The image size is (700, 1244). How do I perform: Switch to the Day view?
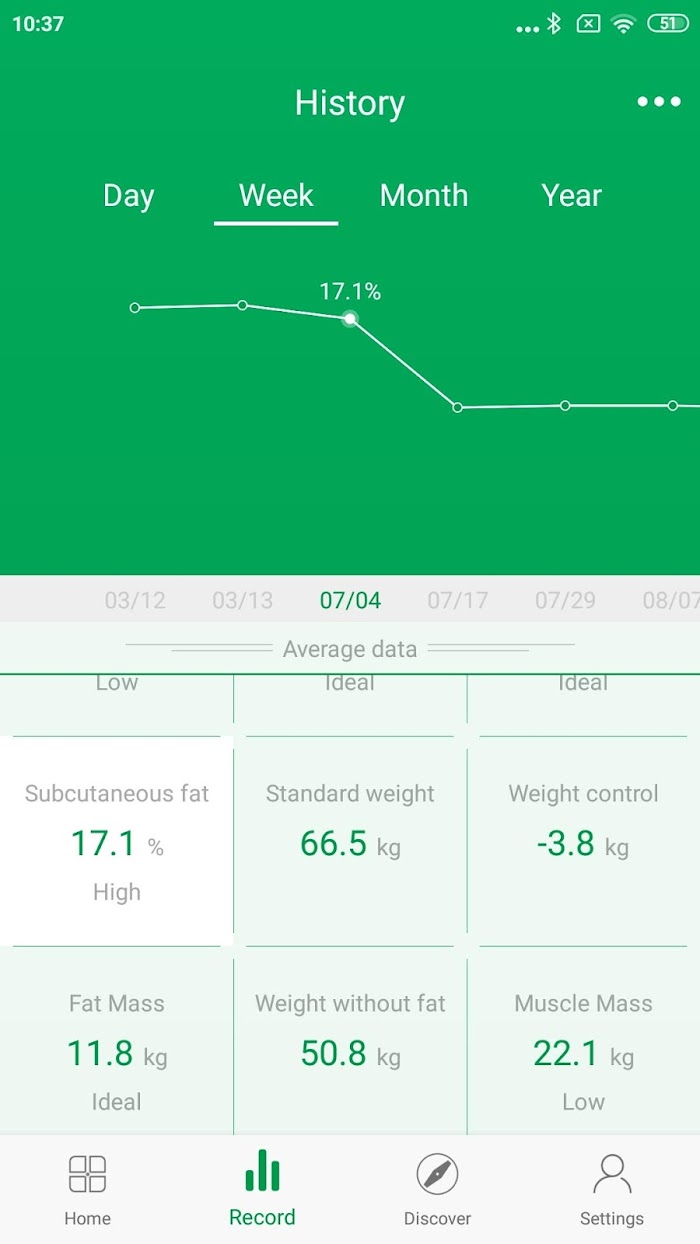(129, 195)
